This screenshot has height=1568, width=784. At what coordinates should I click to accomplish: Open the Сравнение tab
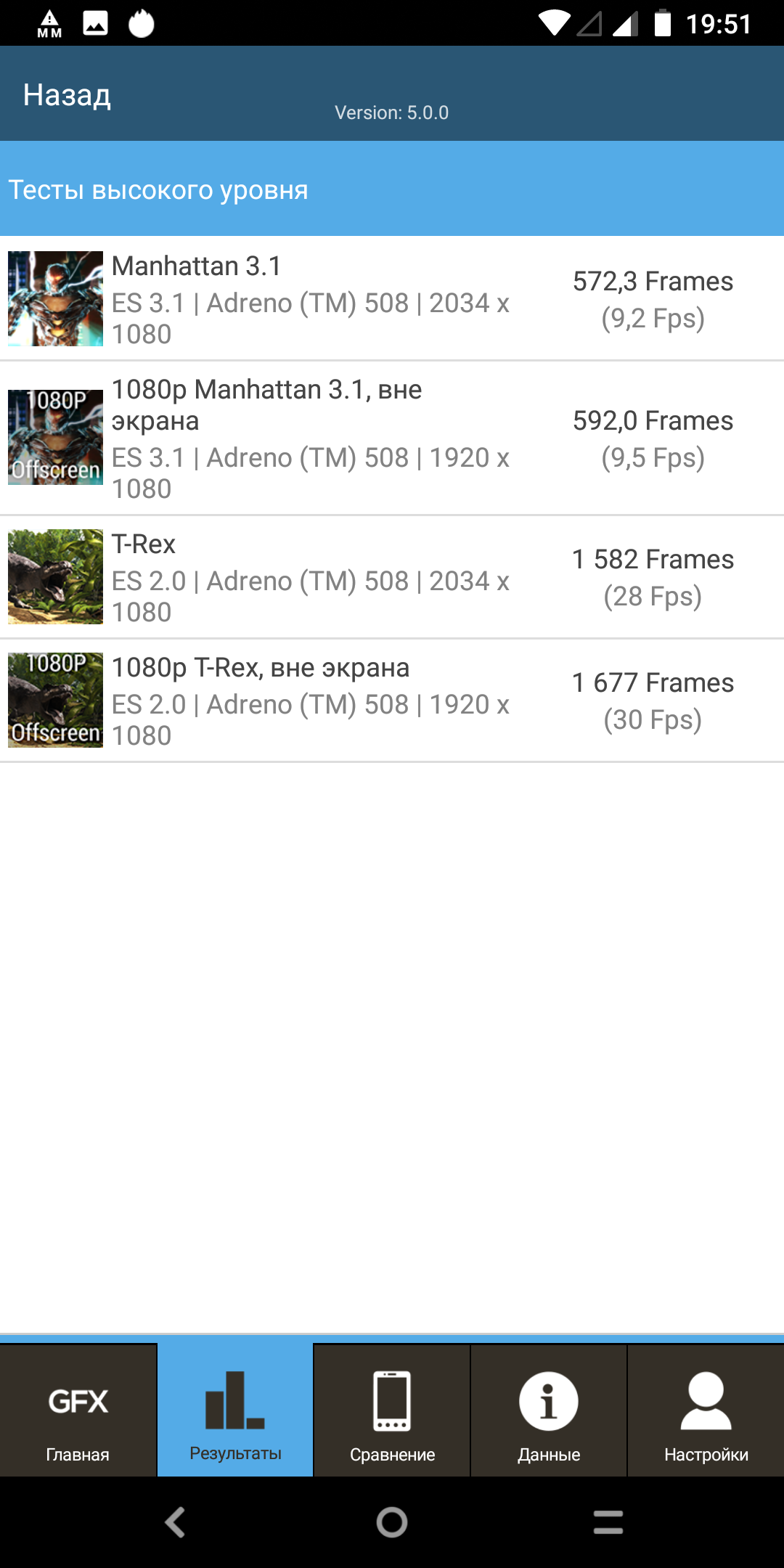[392, 1410]
